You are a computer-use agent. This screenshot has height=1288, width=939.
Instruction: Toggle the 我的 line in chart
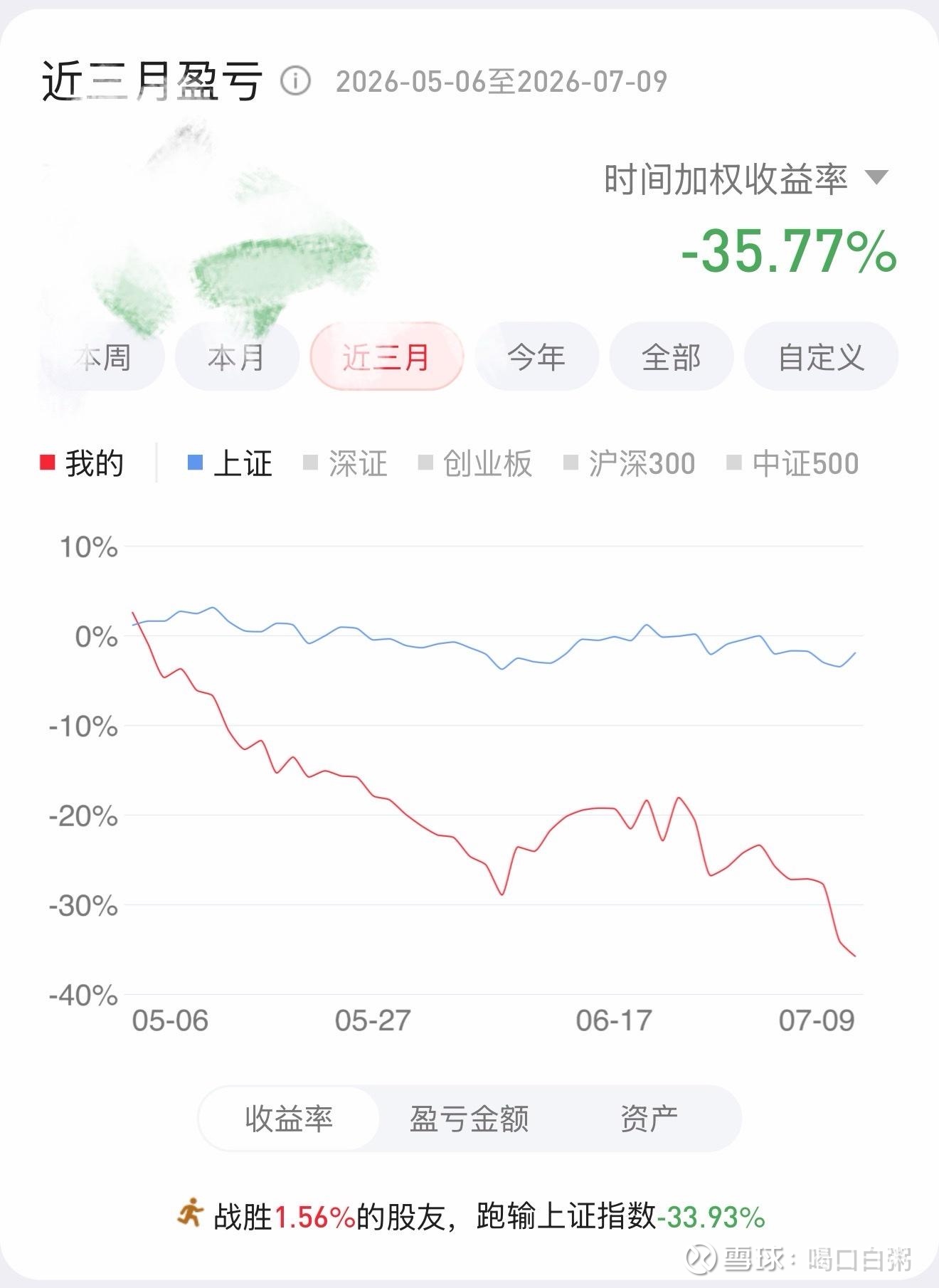[82, 463]
